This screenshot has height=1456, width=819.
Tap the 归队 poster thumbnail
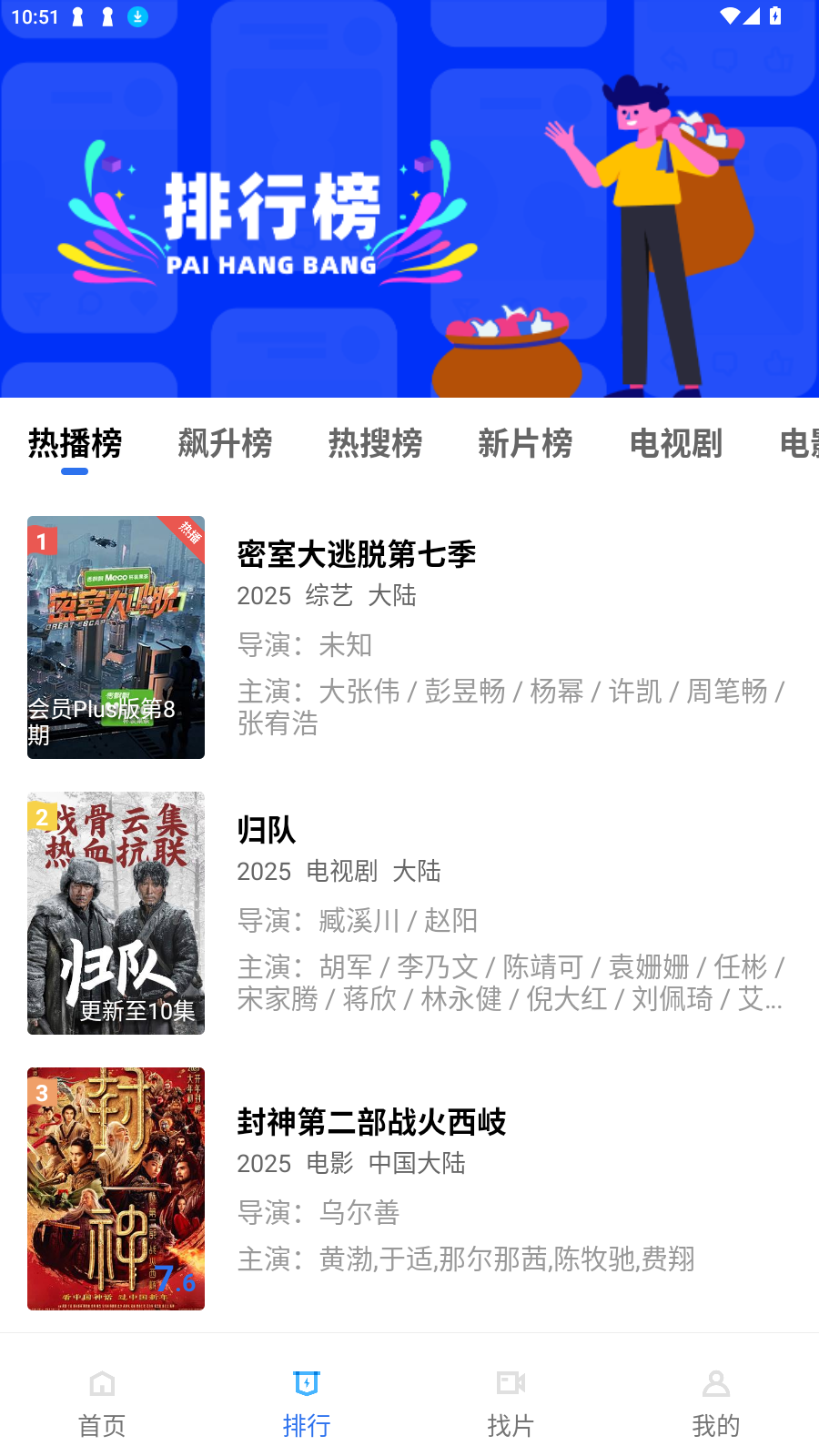116,913
